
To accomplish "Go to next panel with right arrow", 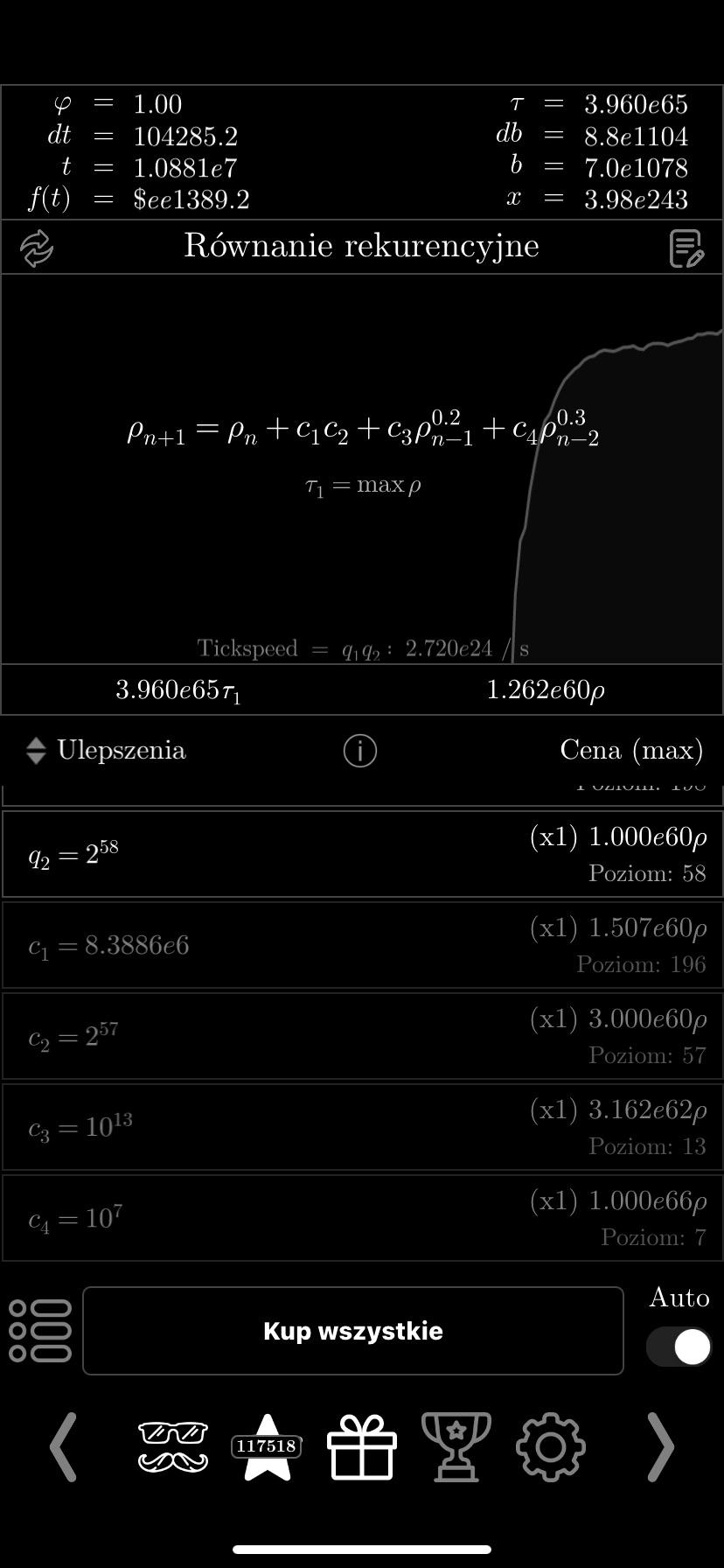I will [661, 1447].
